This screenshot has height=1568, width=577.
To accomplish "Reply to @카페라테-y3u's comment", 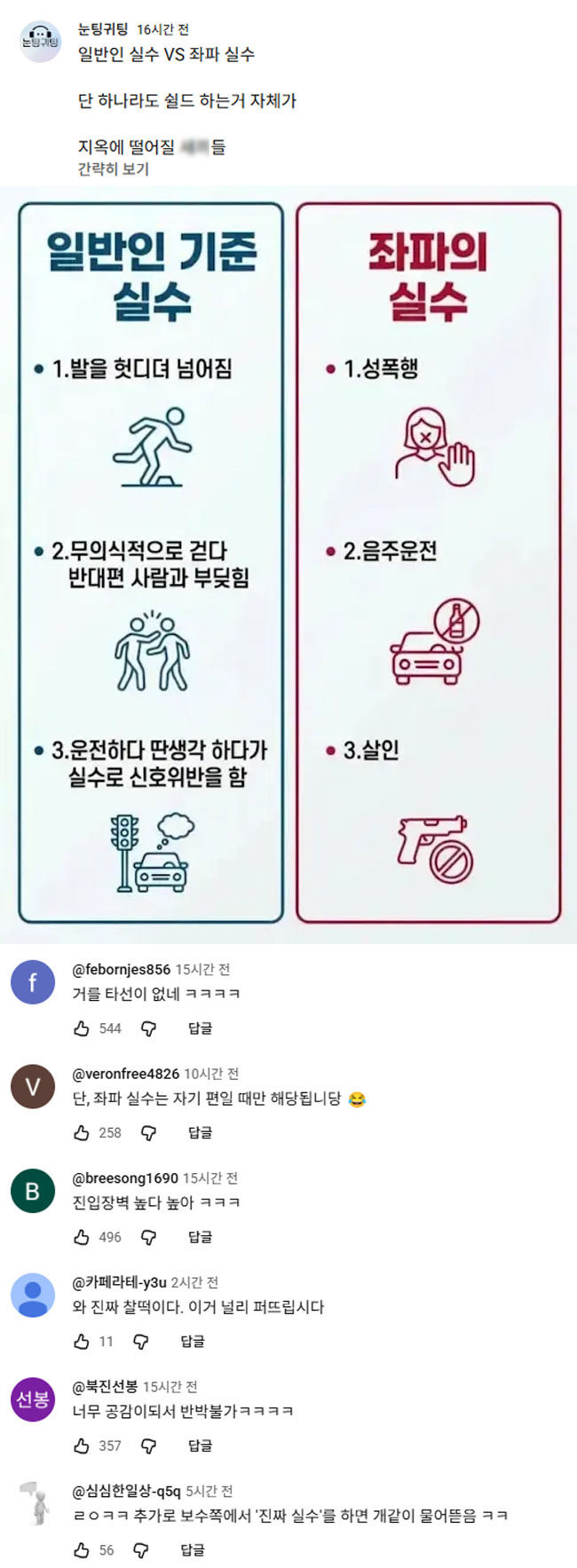I will point(193,1342).
